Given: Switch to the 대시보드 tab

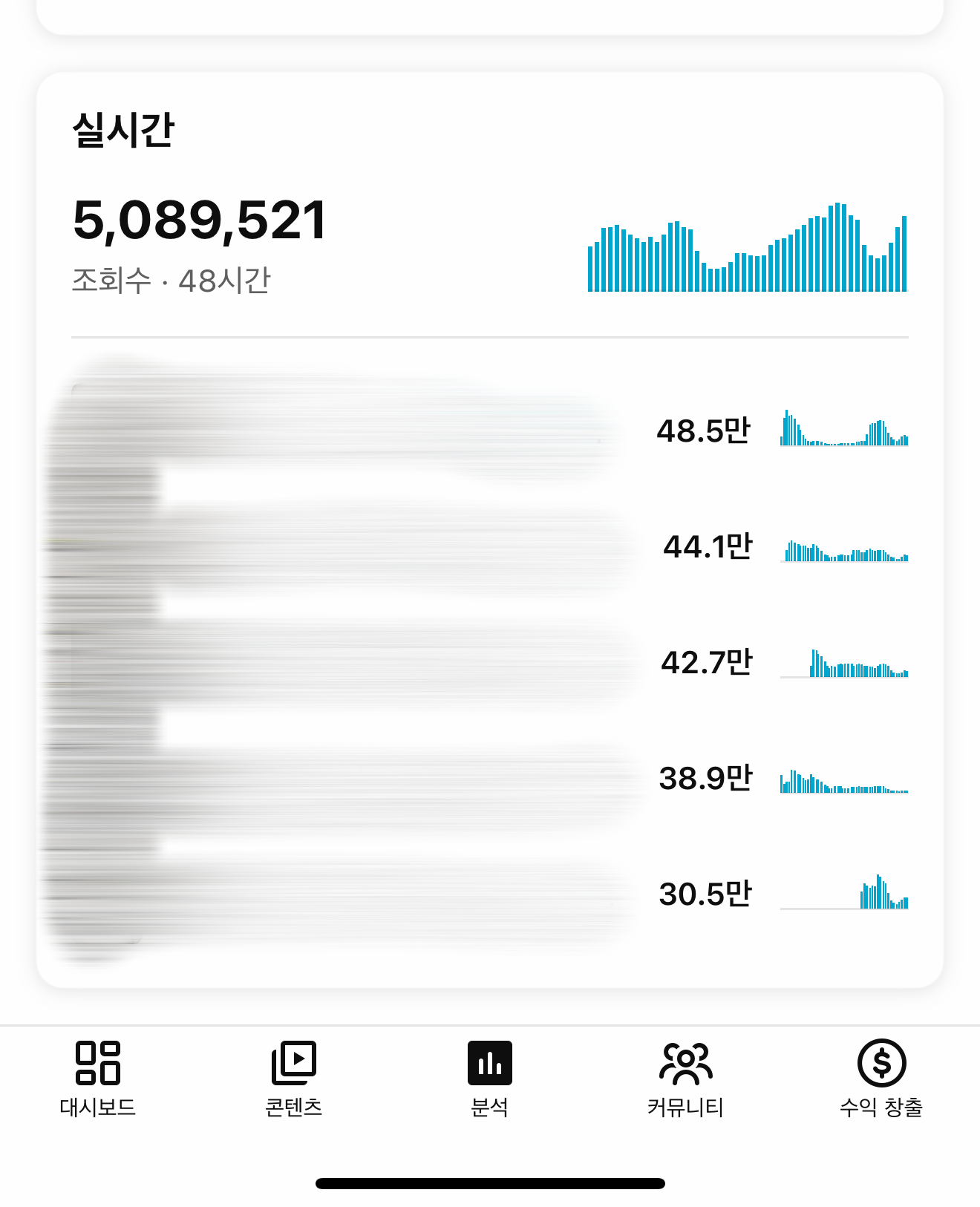Looking at the screenshot, I should click(x=97, y=1078).
